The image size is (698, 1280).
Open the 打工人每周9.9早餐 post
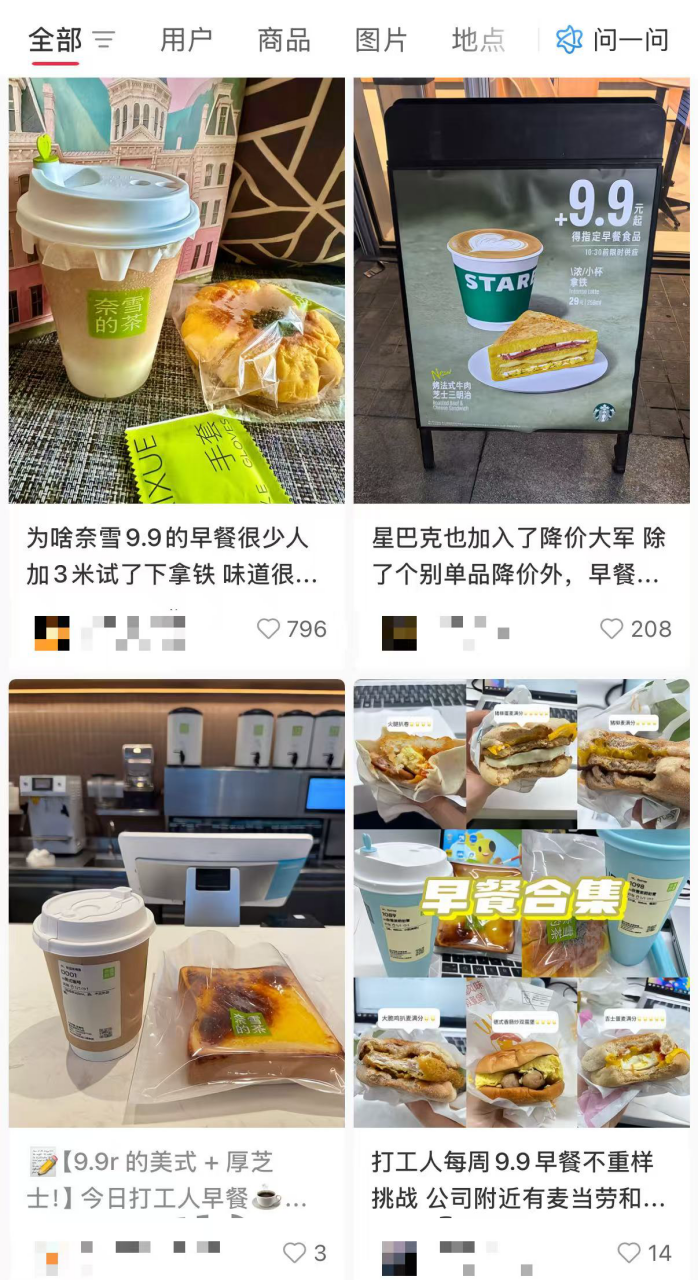[521, 903]
